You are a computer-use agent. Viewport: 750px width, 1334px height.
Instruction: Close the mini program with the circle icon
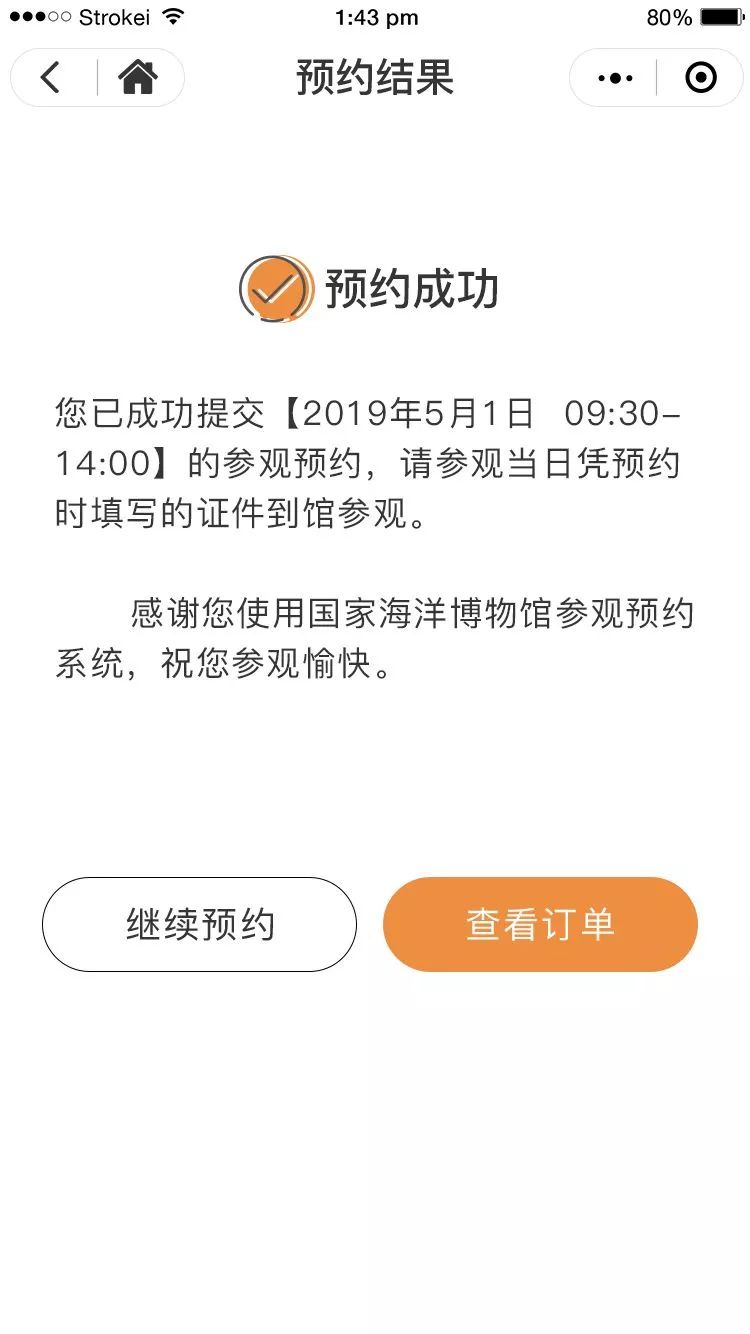pos(701,78)
